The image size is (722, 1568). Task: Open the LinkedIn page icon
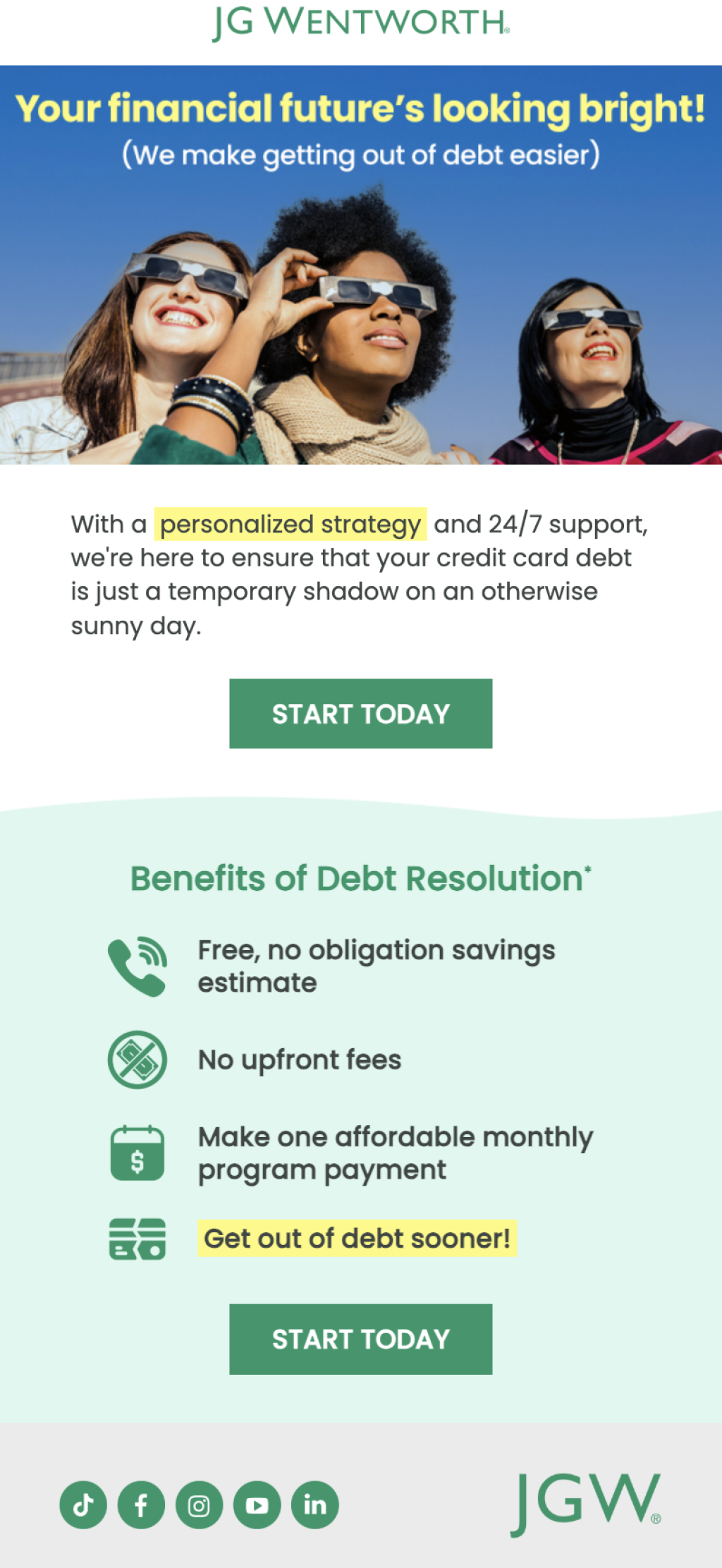point(314,1505)
